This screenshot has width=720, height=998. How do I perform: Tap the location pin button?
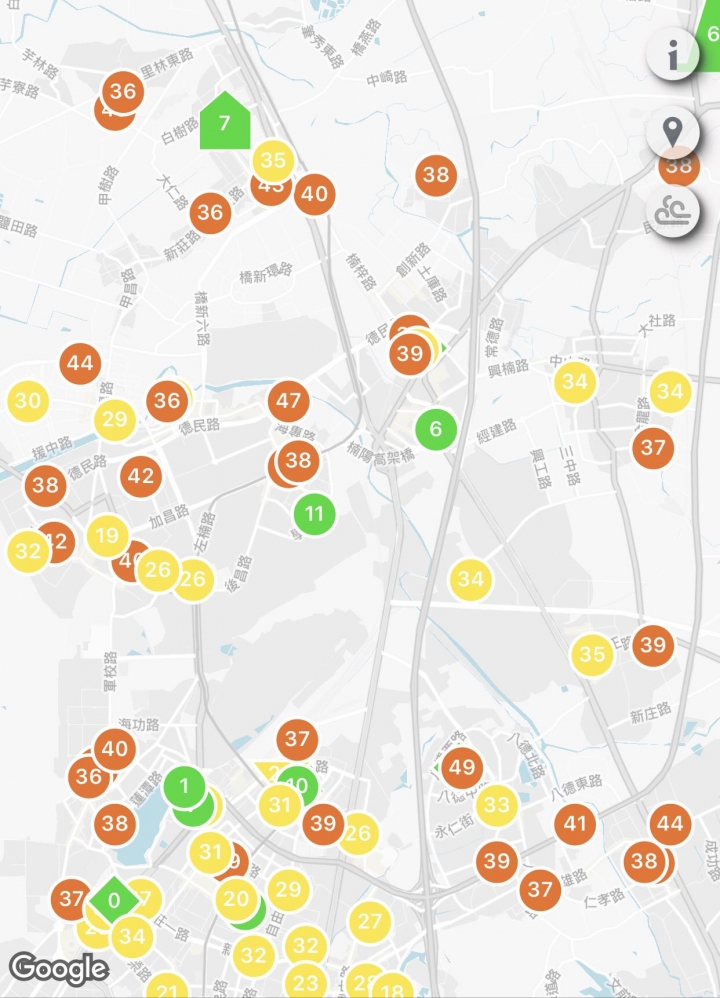click(x=673, y=131)
